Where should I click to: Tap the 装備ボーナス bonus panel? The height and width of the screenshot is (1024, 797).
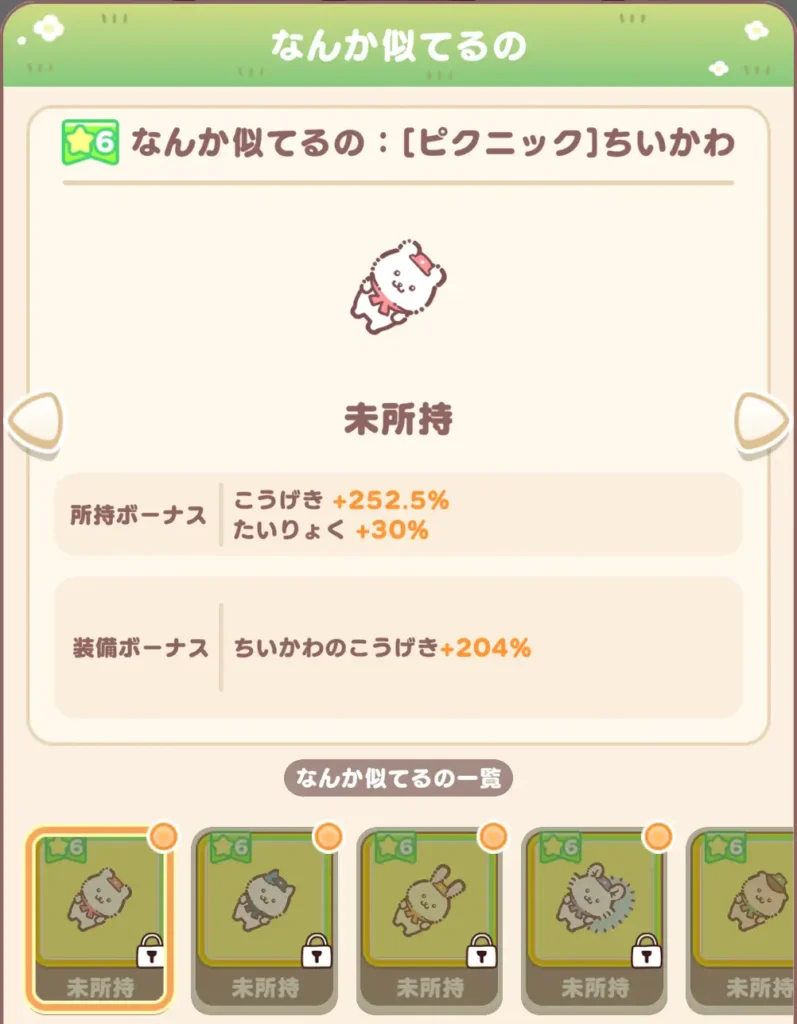pos(398,647)
